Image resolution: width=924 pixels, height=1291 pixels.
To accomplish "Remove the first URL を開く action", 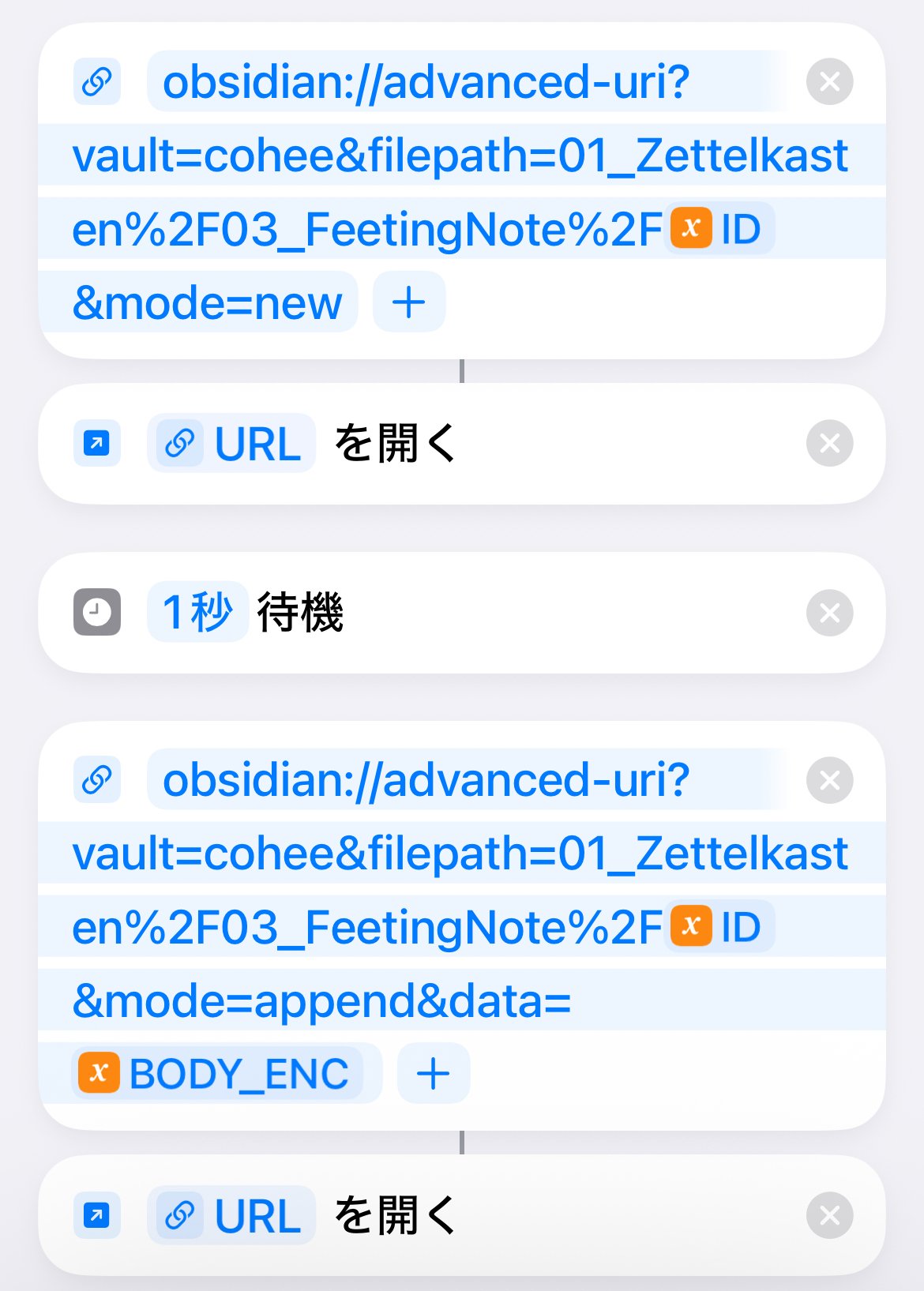I will (830, 443).
